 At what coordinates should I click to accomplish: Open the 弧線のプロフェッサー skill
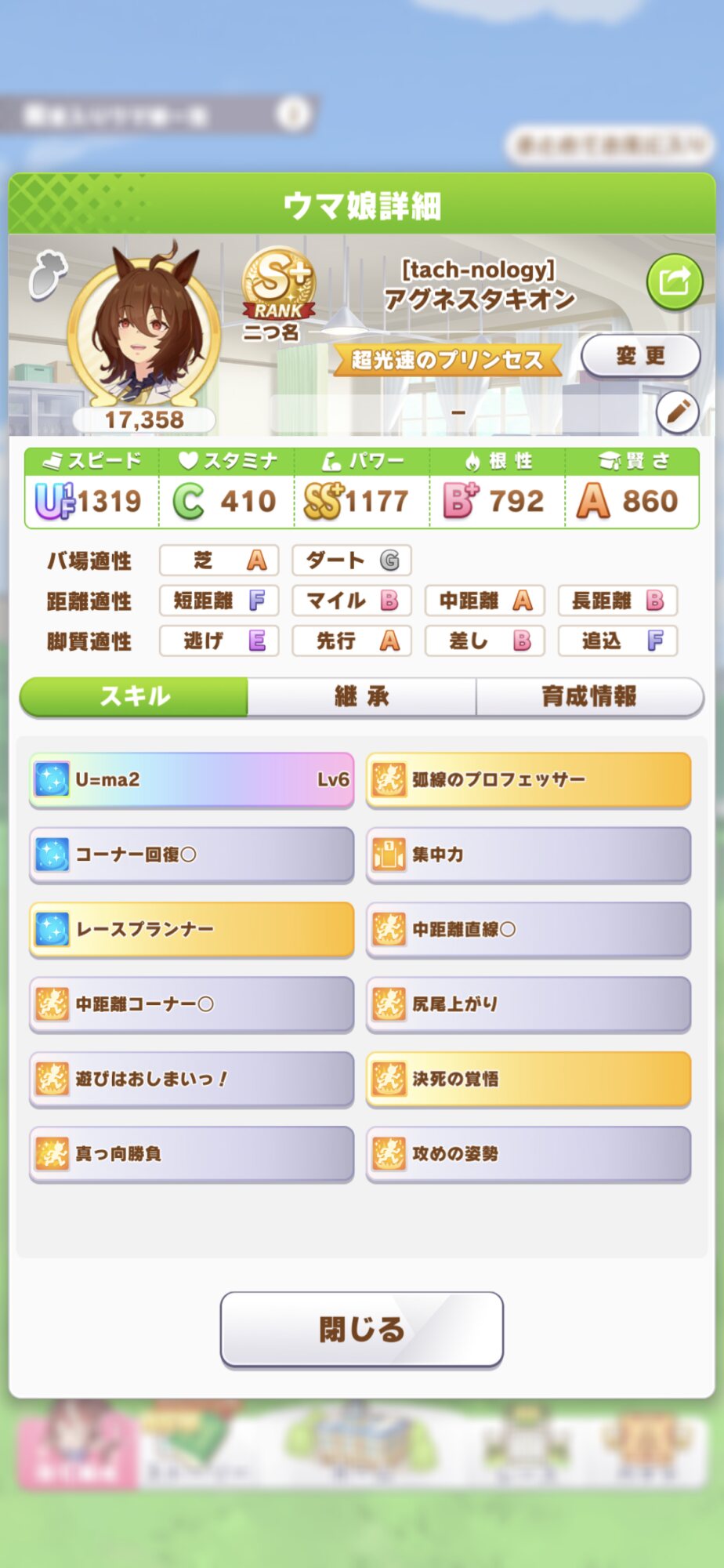point(529,780)
